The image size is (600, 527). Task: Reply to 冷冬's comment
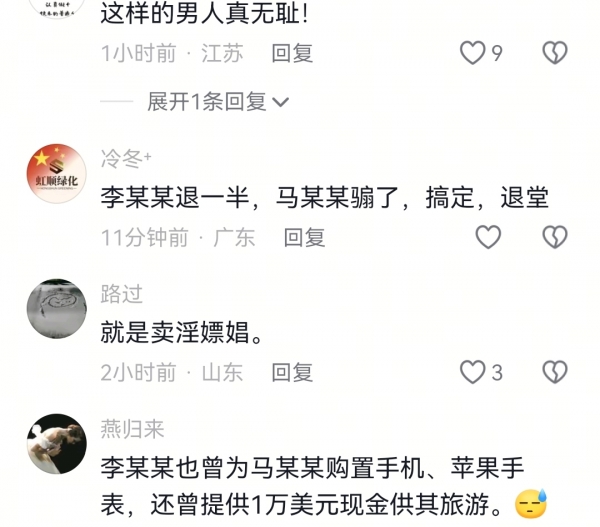pos(304,237)
